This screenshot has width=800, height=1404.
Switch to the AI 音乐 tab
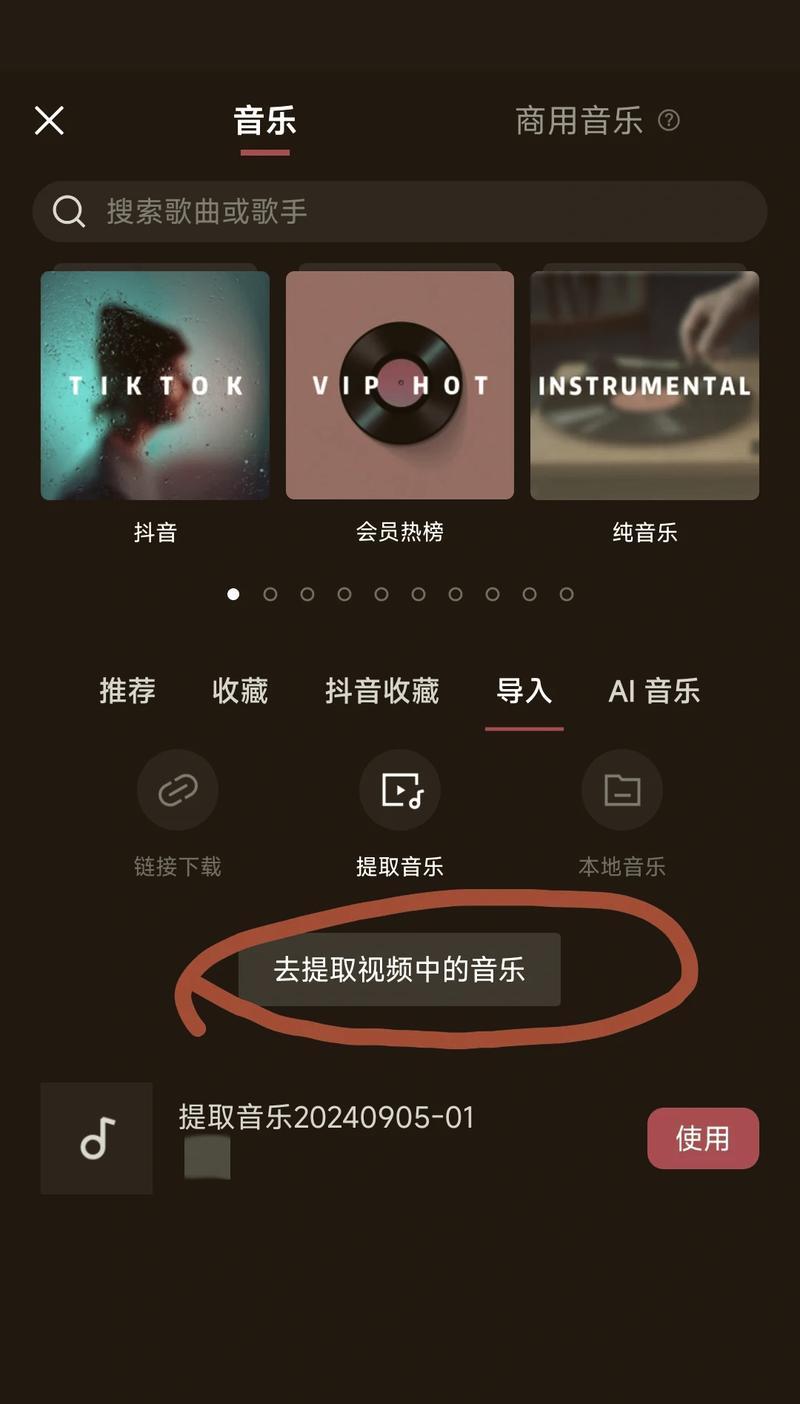point(654,691)
